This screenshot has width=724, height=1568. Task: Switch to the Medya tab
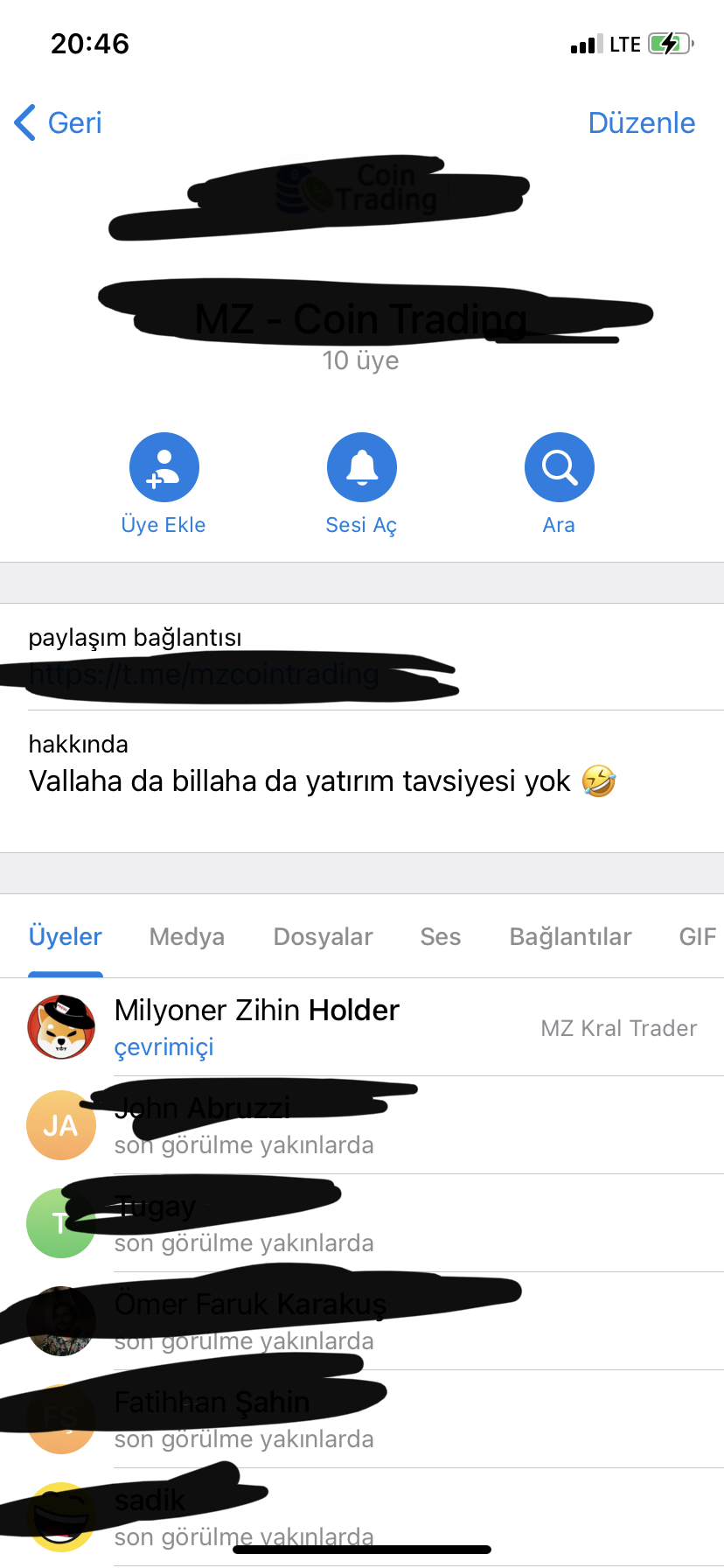(x=187, y=936)
